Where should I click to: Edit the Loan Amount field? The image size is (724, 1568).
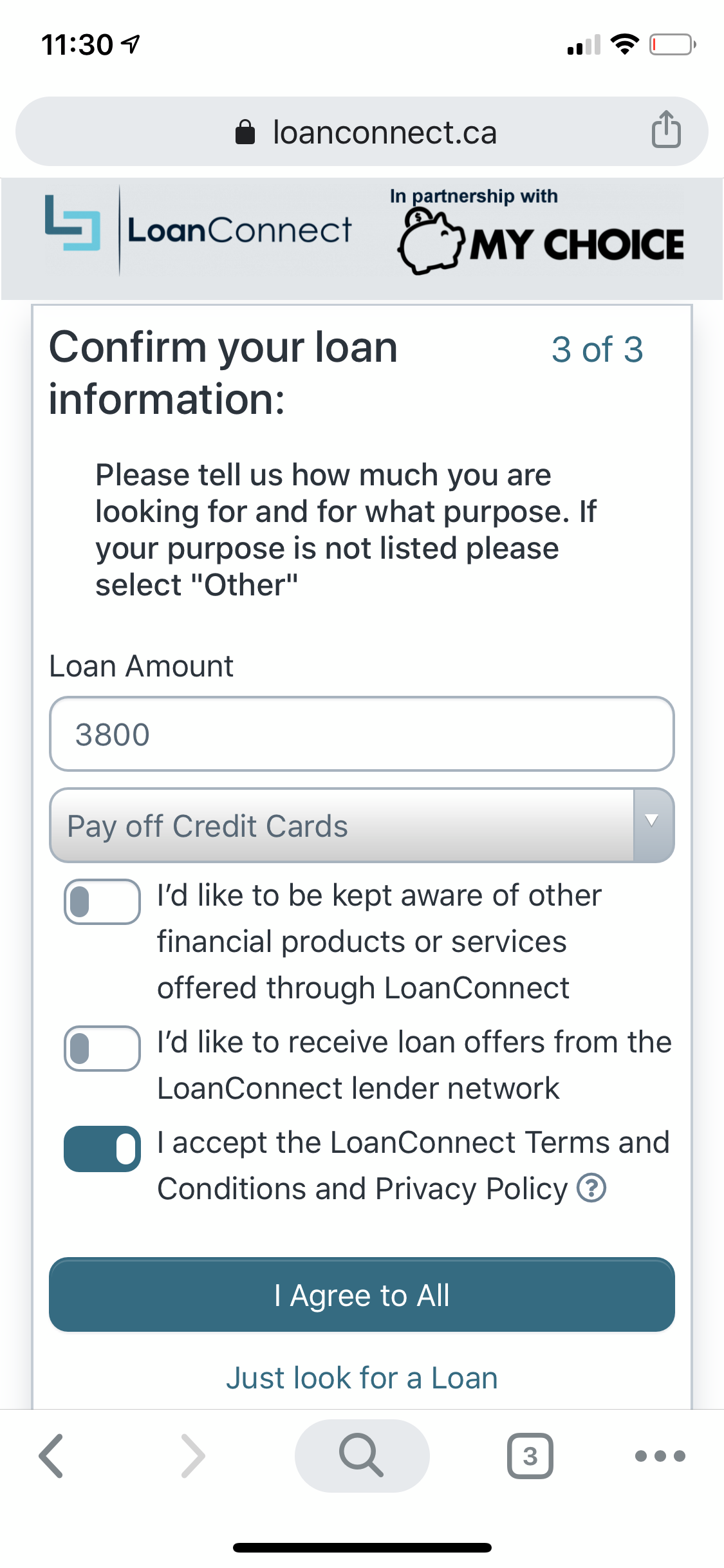[x=362, y=734]
